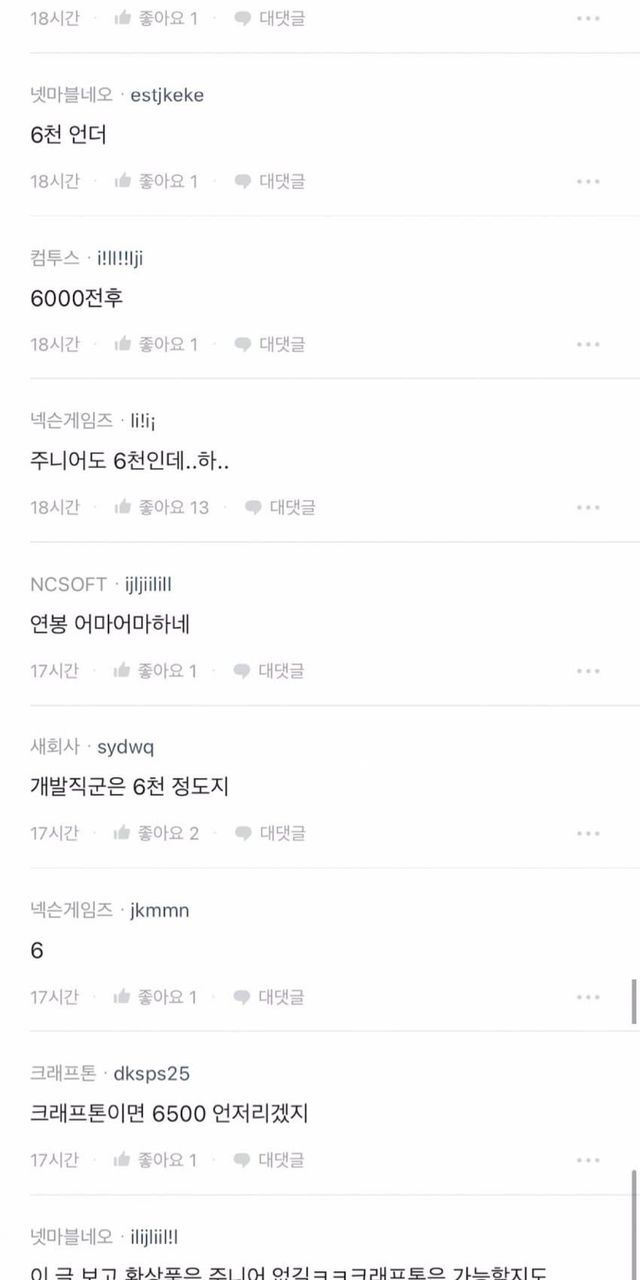The height and width of the screenshot is (1280, 640).
Task: Open more options for dksps25's comment
Action: pos(588,1160)
